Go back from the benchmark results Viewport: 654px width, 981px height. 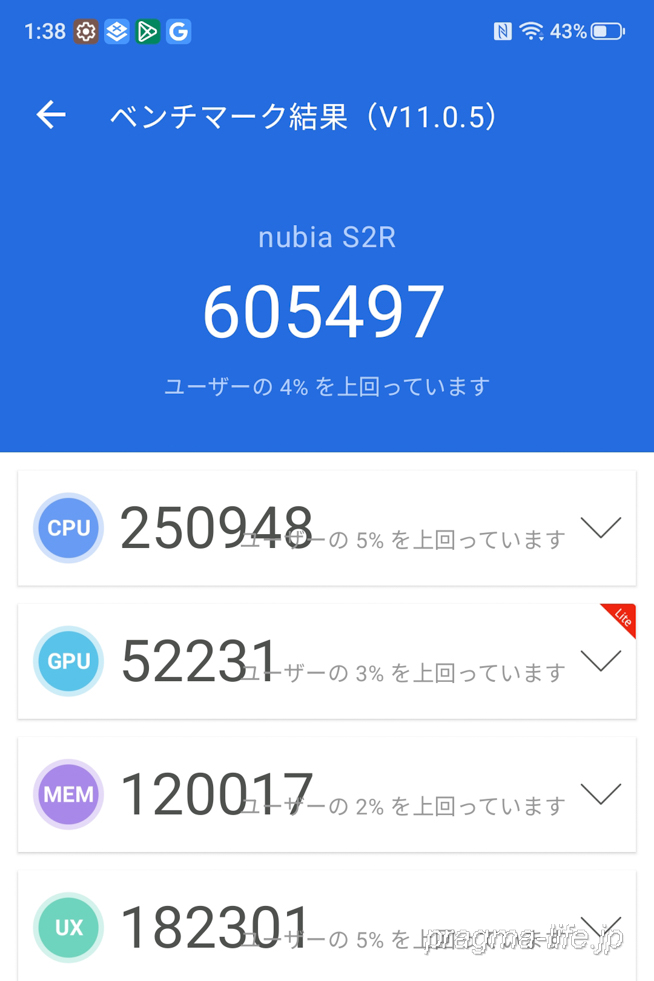[x=51, y=116]
